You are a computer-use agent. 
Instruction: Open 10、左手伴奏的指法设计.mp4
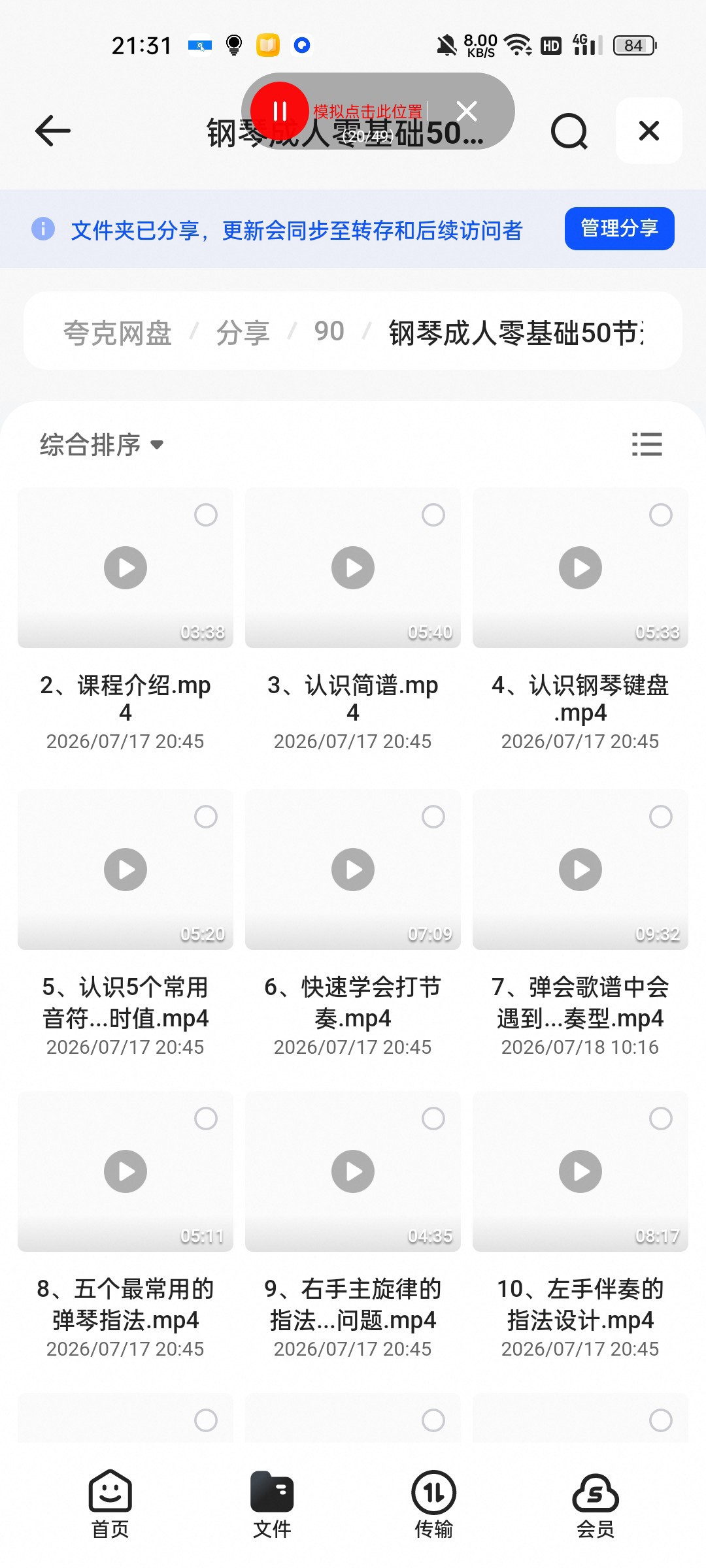click(580, 1171)
